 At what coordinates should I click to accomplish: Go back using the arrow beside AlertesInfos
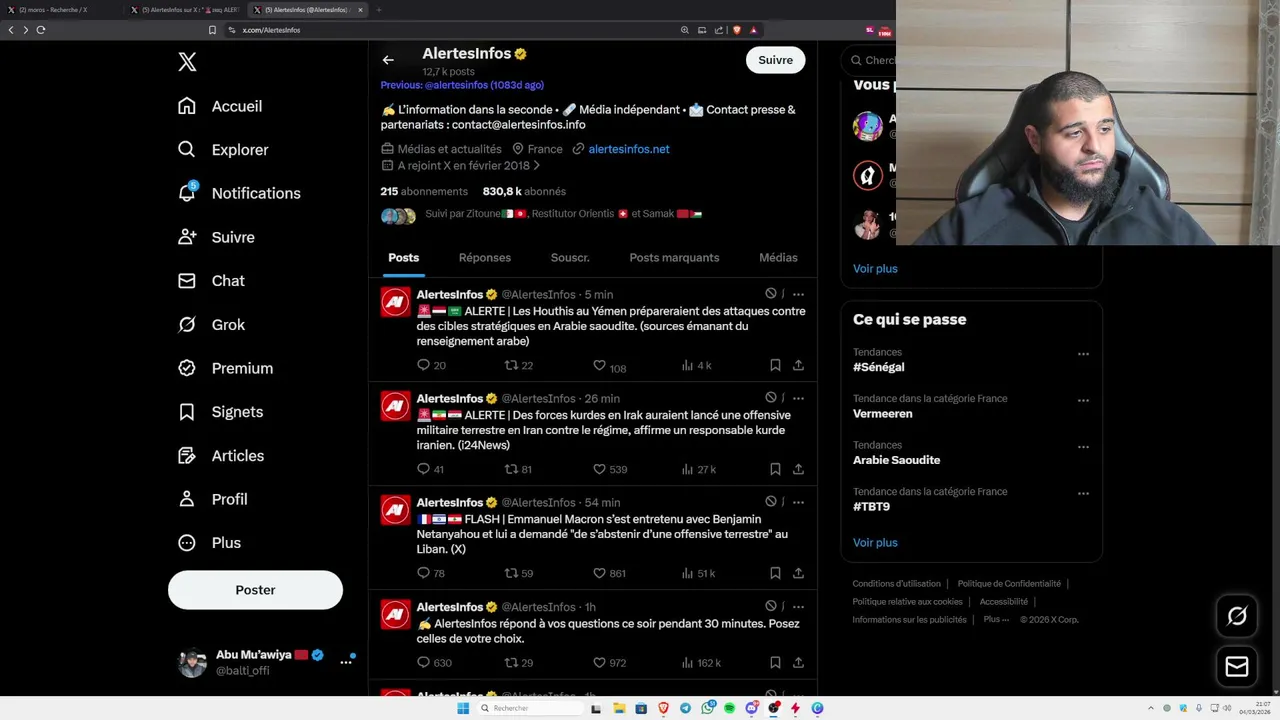(x=388, y=60)
